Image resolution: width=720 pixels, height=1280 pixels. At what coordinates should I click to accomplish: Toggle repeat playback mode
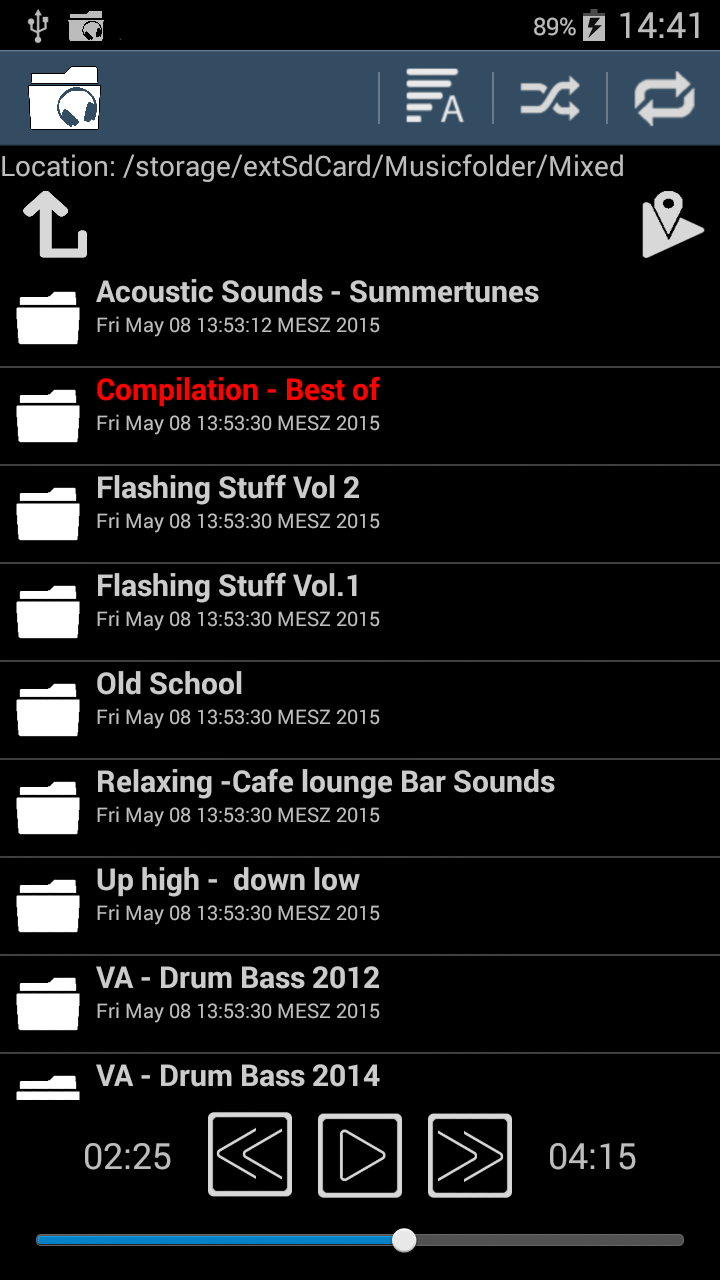pyautogui.click(x=663, y=97)
